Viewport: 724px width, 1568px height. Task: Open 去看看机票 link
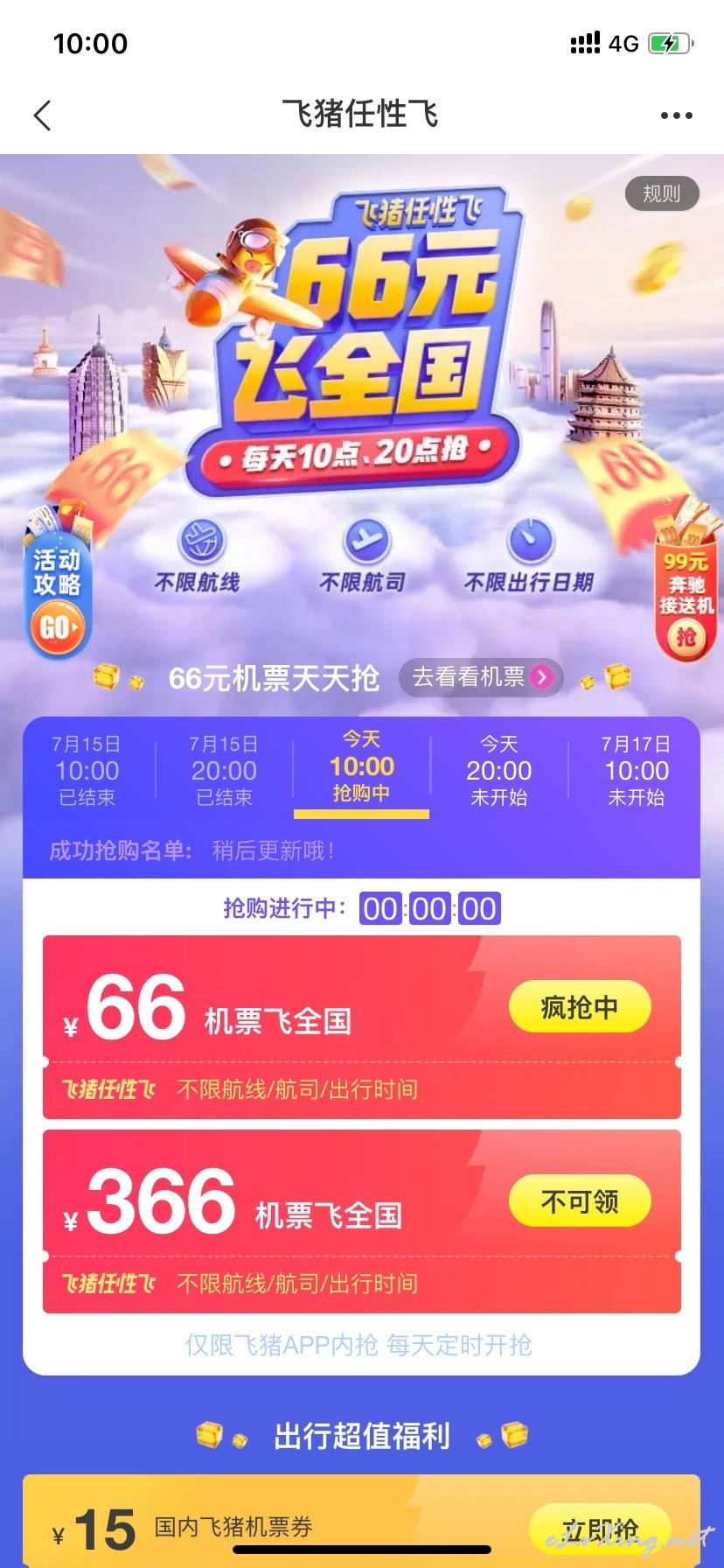(481, 677)
